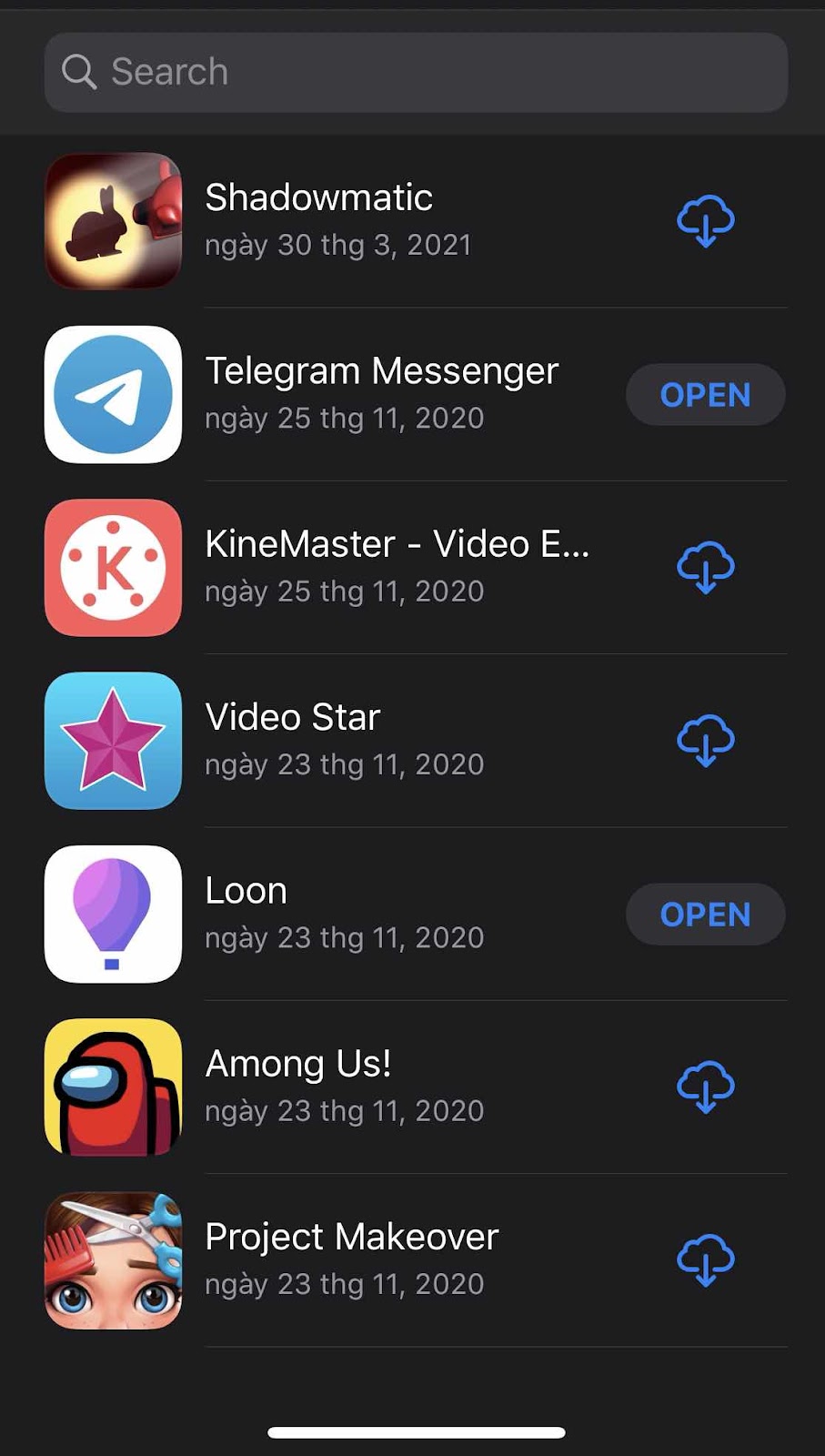Viewport: 825px width, 1456px height.
Task: Get Project Makeover with cloud download
Action: click(705, 1260)
